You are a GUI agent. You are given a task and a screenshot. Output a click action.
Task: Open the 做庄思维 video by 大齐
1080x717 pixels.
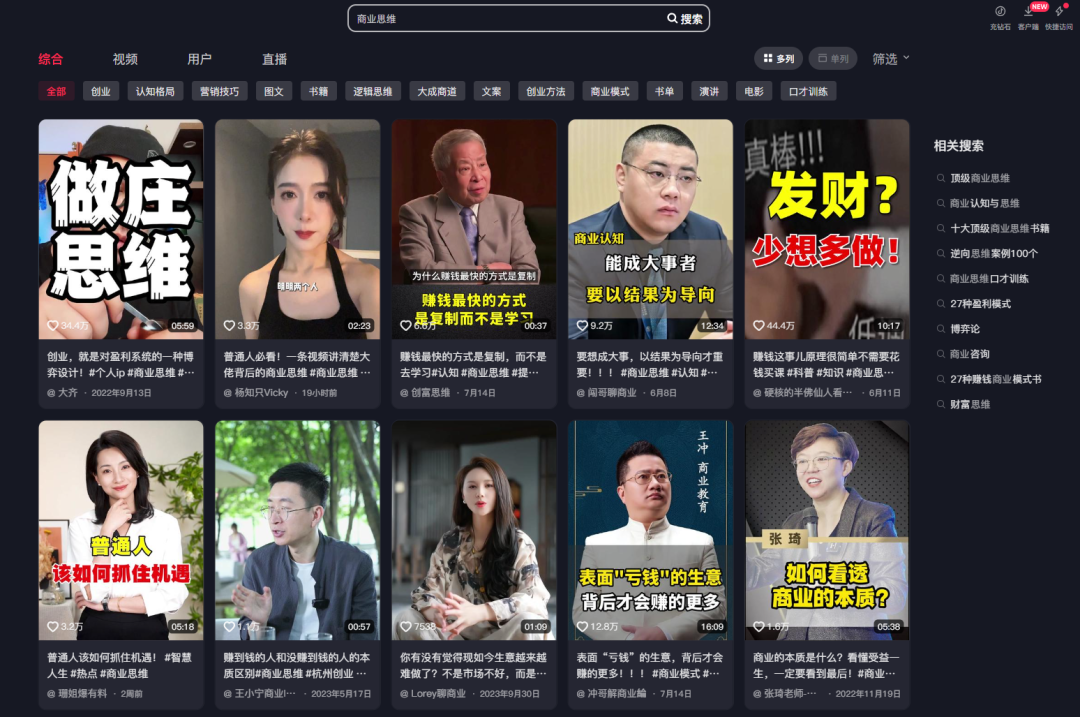tap(121, 229)
